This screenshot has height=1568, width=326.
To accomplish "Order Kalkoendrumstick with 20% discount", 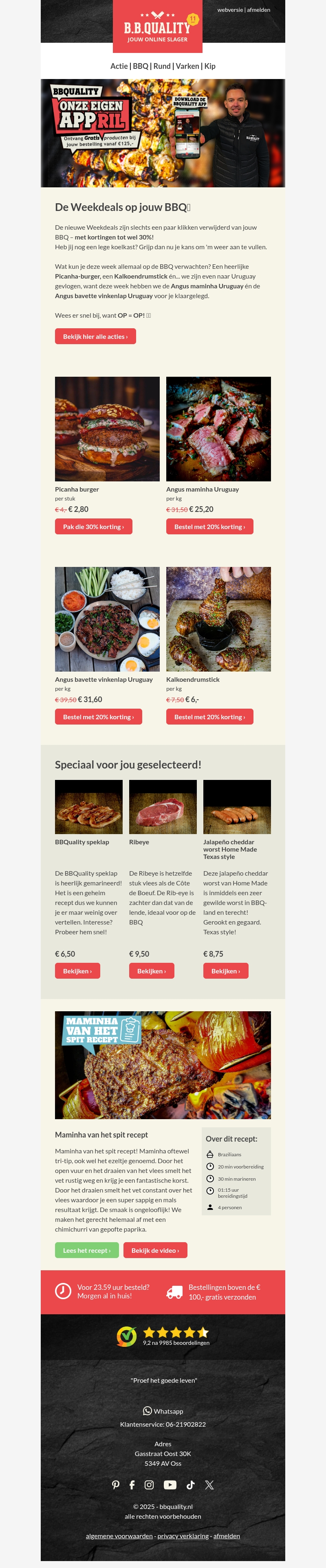I will [x=209, y=716].
